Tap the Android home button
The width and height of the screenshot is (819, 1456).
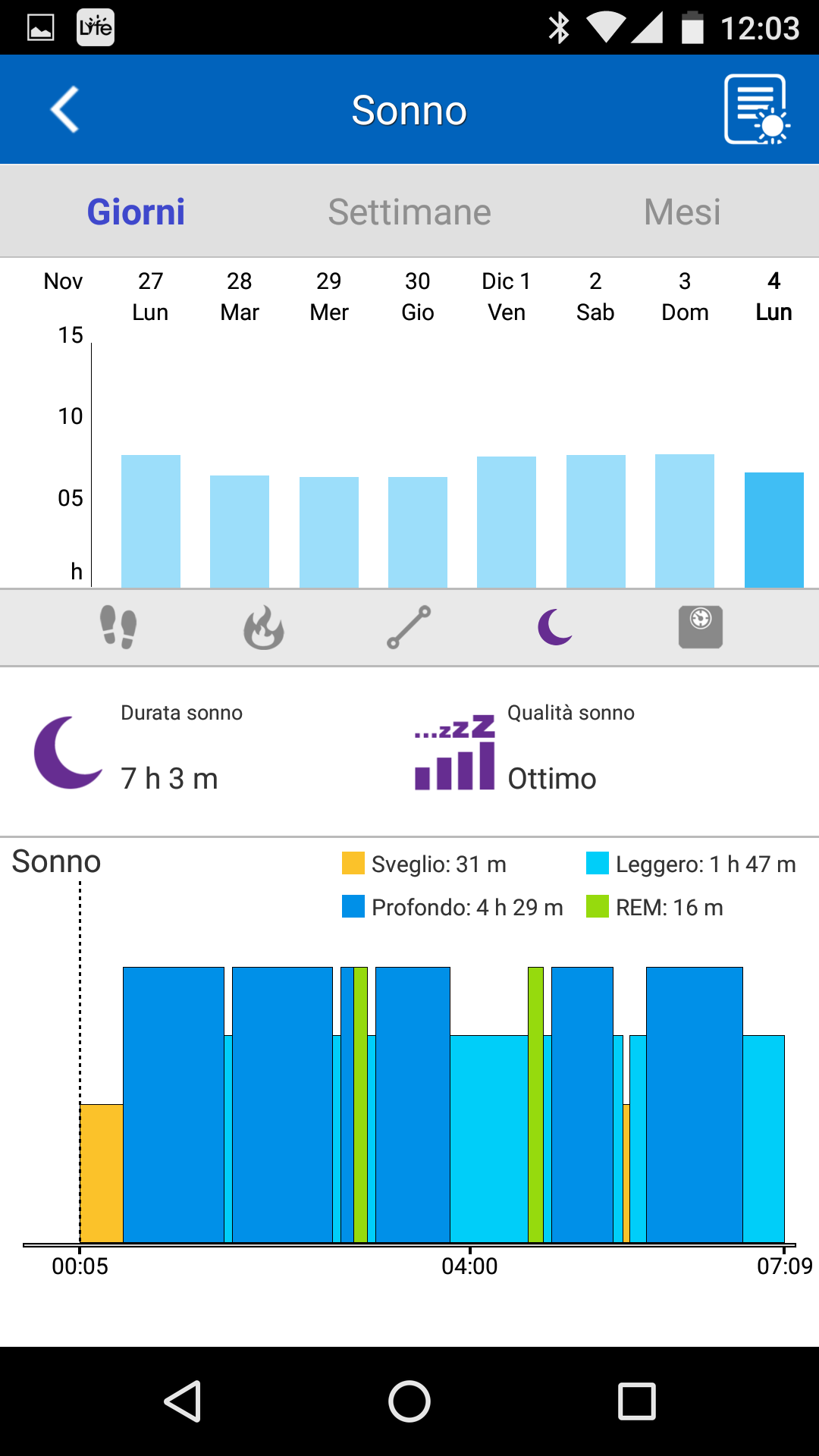409,1401
